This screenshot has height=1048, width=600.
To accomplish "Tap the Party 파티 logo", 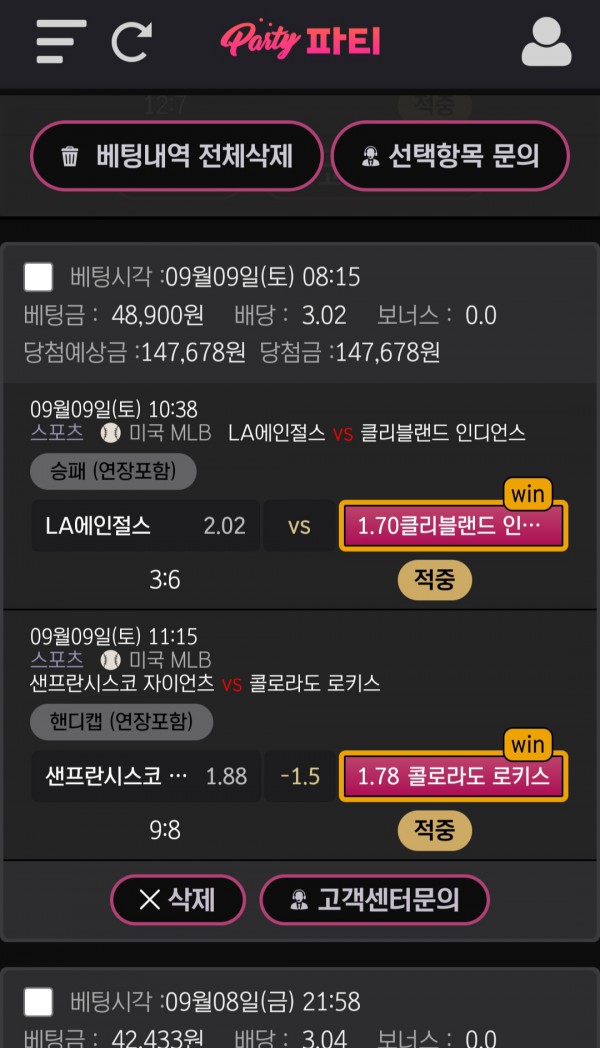I will pos(300,40).
